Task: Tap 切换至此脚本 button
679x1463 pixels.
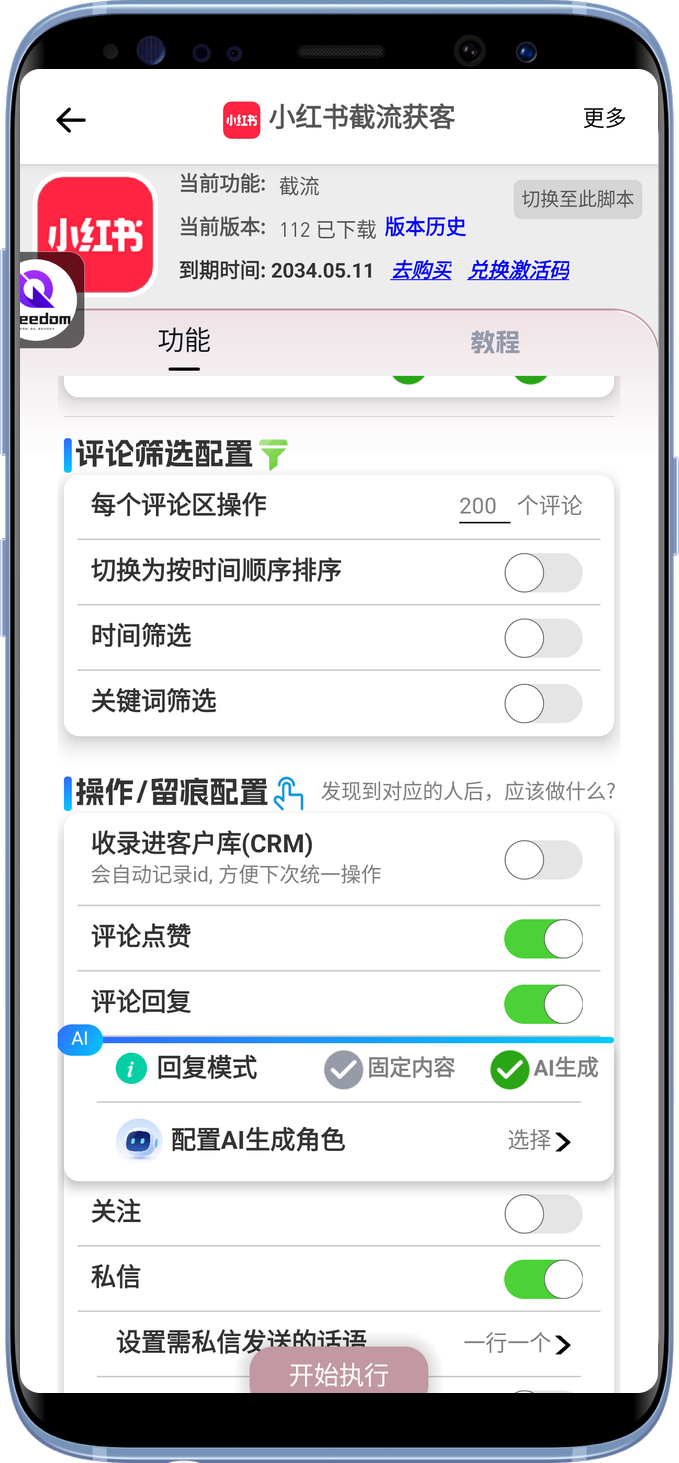Action: pyautogui.click(x=577, y=199)
